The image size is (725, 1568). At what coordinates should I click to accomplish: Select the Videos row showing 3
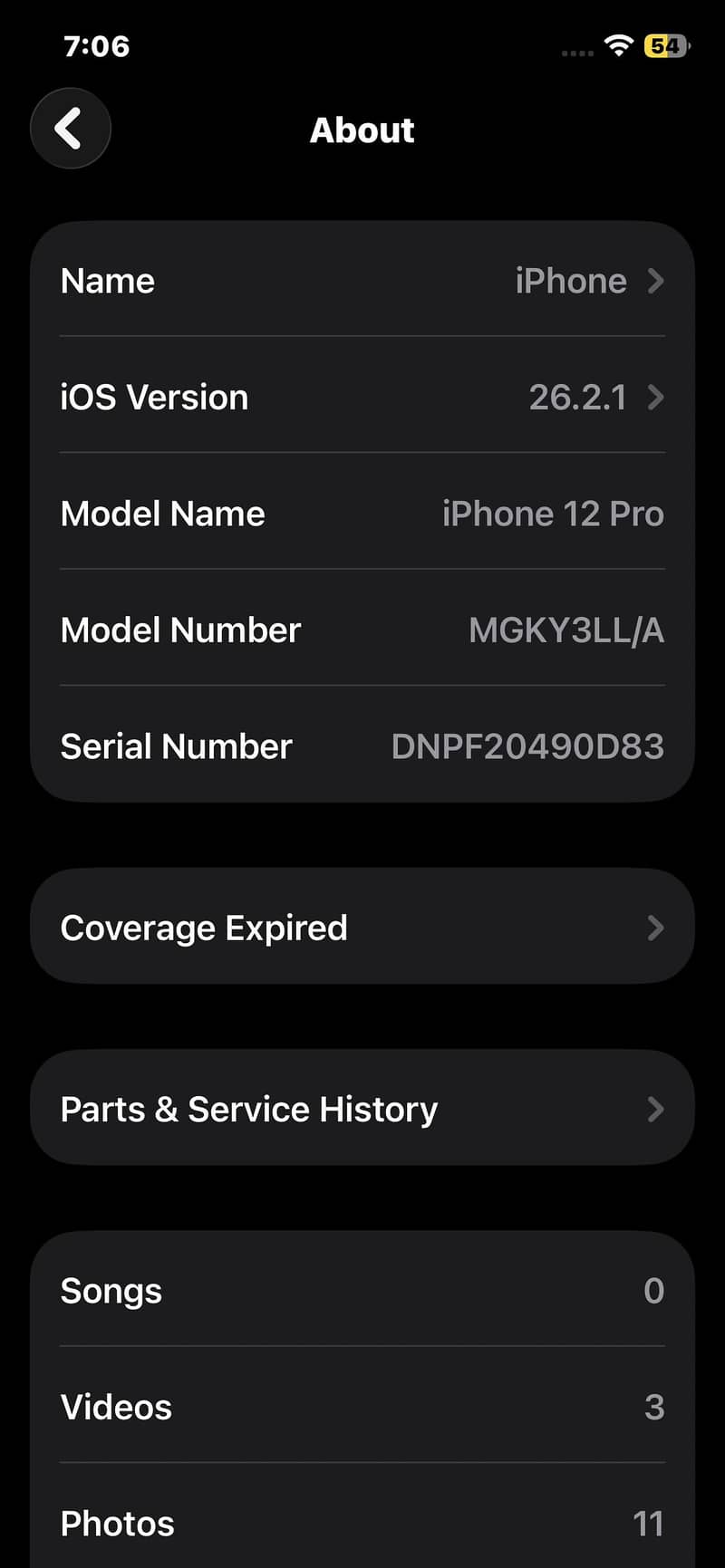(362, 1407)
